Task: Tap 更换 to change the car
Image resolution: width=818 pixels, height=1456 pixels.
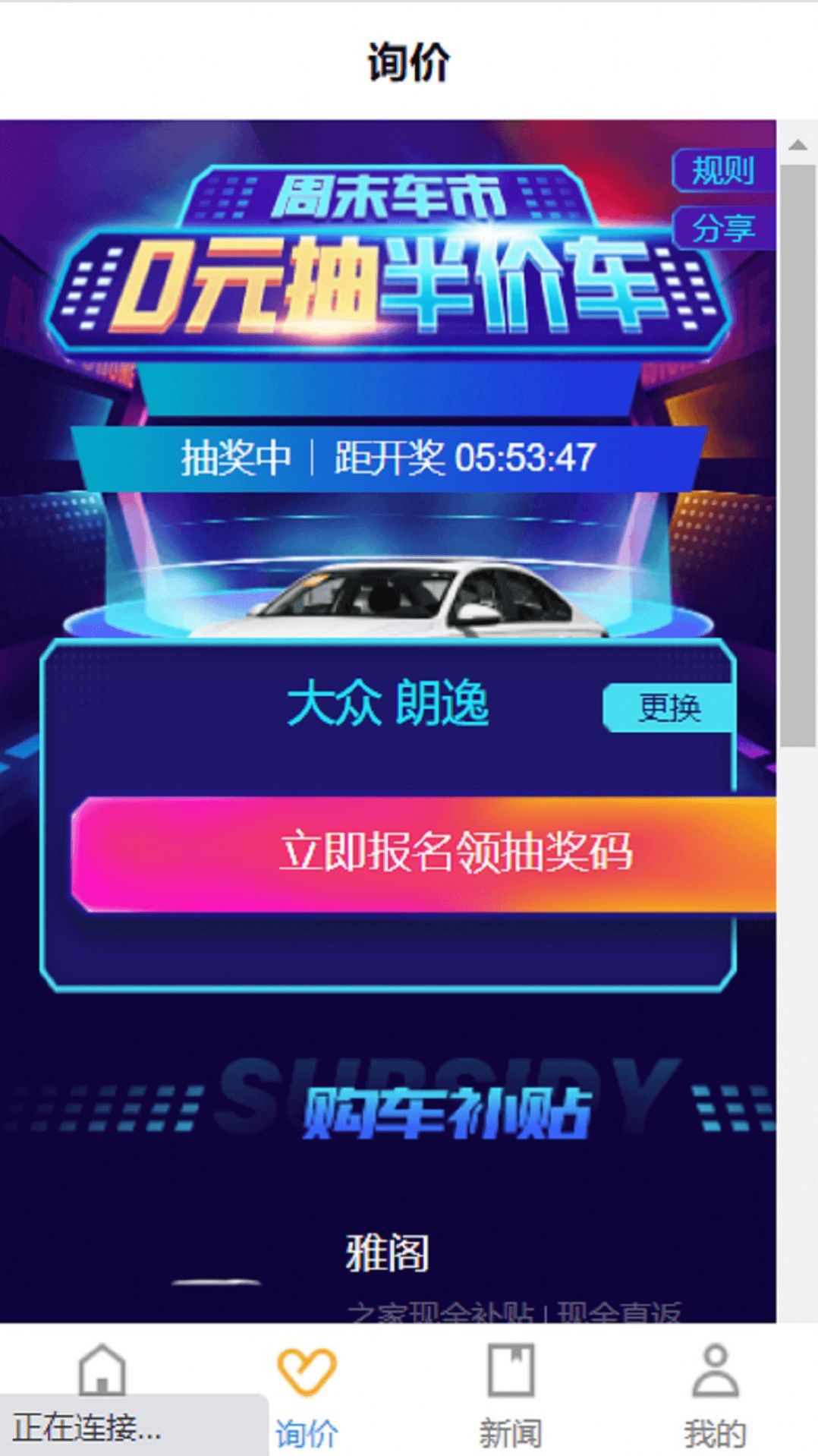Action: click(x=669, y=708)
